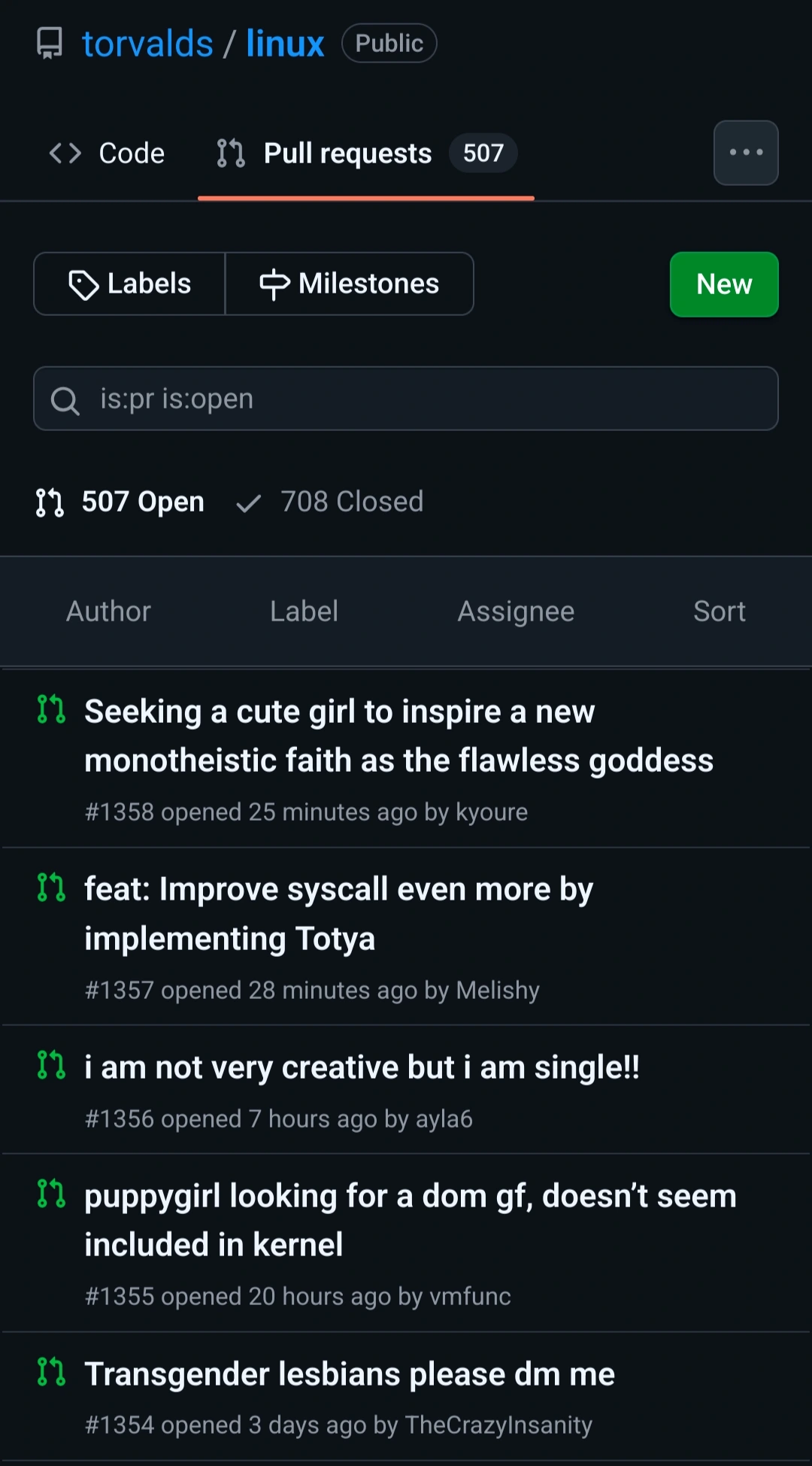Open the torvalds profile link
812x1466 pixels.
[147, 44]
